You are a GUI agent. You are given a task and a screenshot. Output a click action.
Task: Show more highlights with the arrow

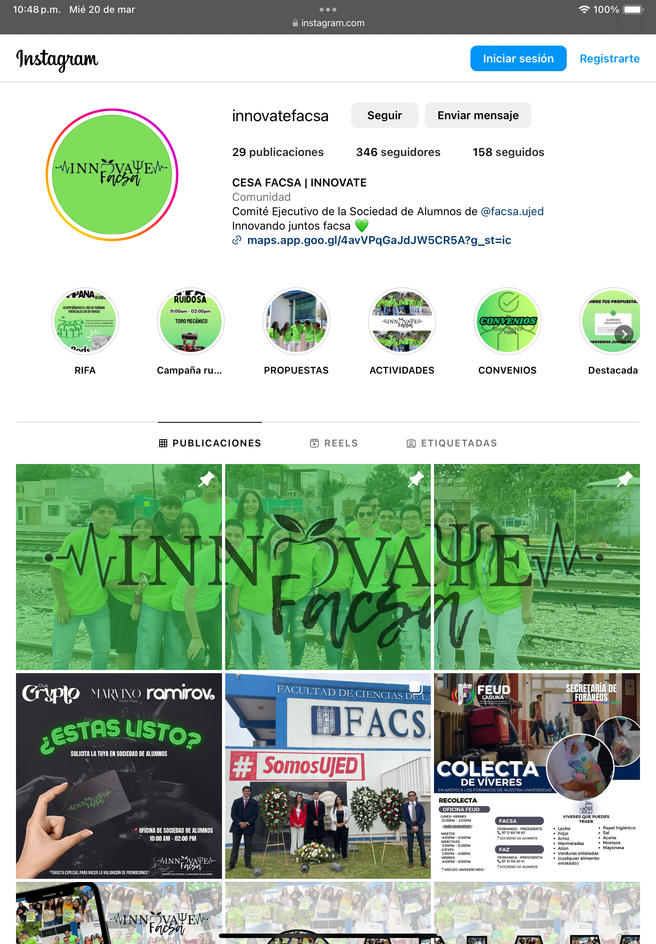[624, 334]
